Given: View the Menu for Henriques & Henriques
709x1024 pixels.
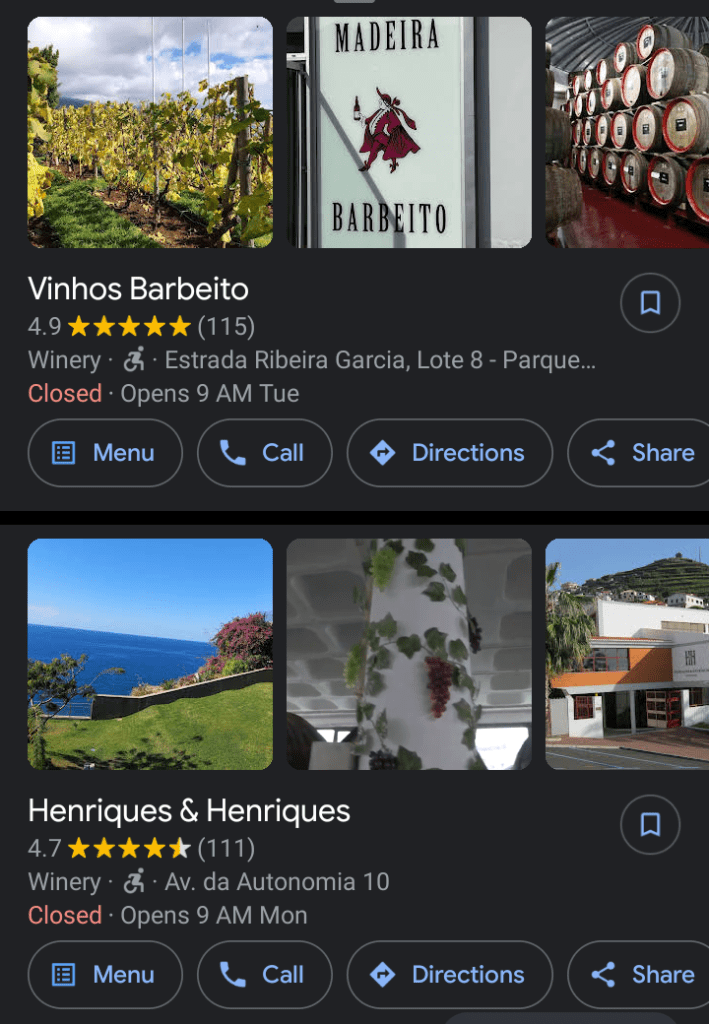Looking at the screenshot, I should [105, 975].
